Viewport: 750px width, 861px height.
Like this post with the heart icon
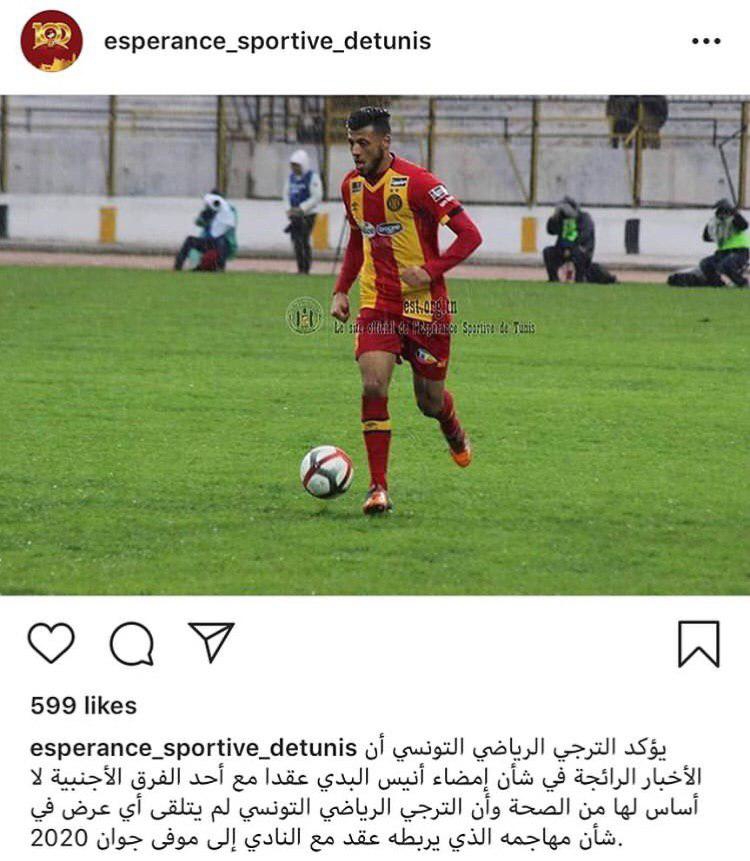click(x=51, y=643)
